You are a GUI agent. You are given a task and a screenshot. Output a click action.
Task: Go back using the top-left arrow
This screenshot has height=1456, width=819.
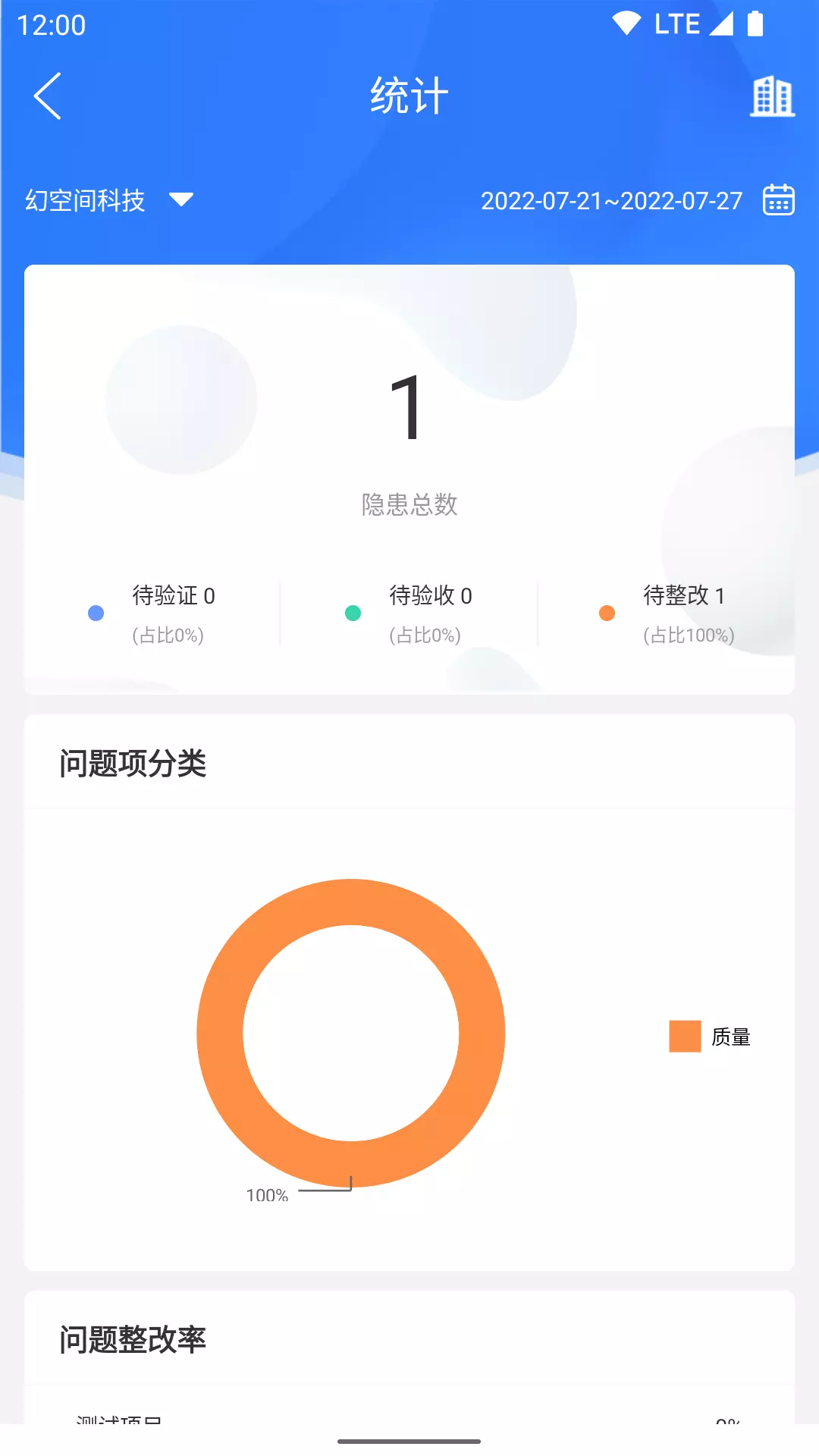[47, 96]
